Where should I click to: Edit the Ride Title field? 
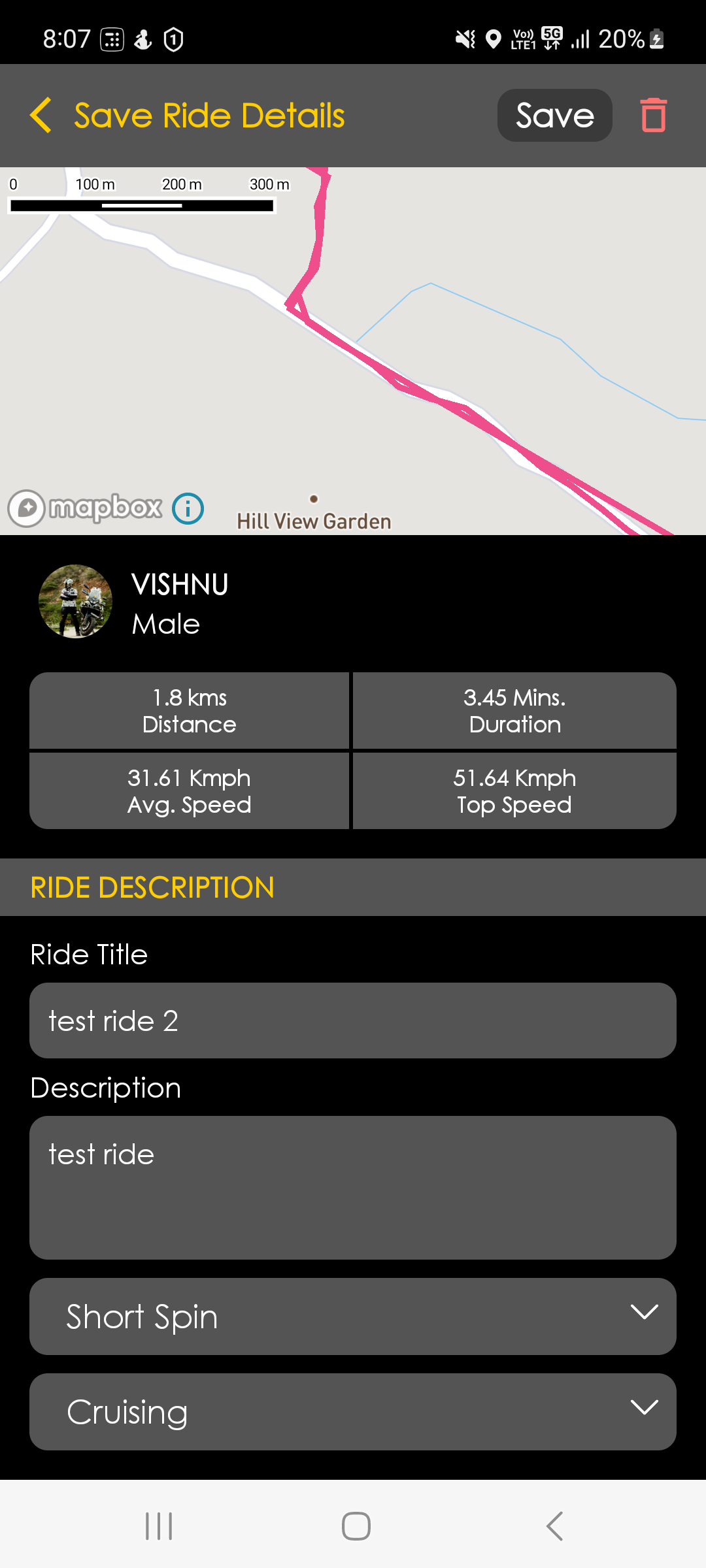click(353, 1021)
